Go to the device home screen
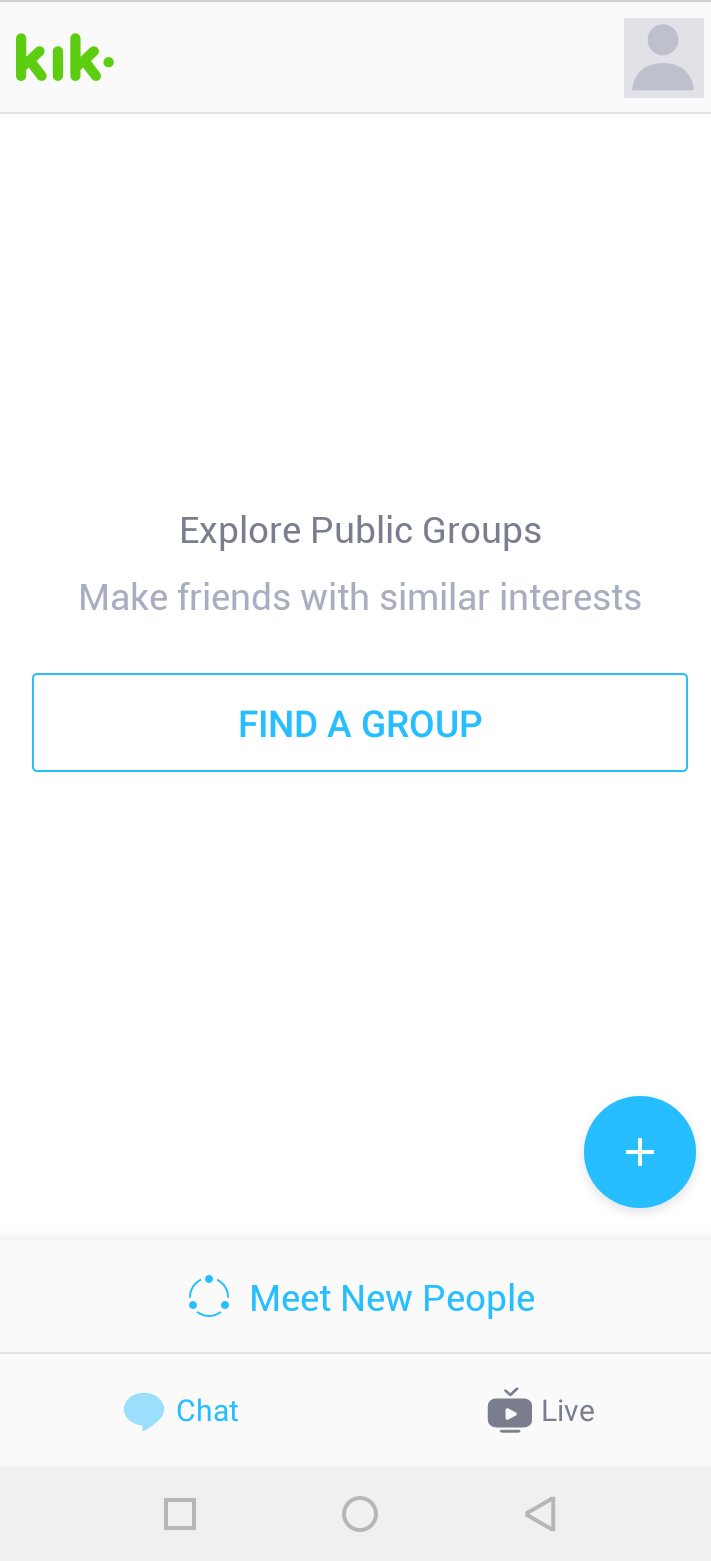711x1561 pixels. click(360, 1514)
